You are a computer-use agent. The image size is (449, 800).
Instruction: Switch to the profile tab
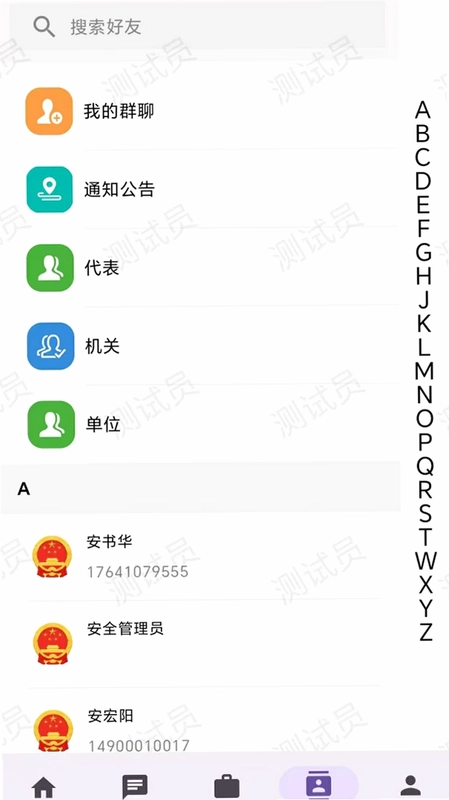tap(410, 786)
